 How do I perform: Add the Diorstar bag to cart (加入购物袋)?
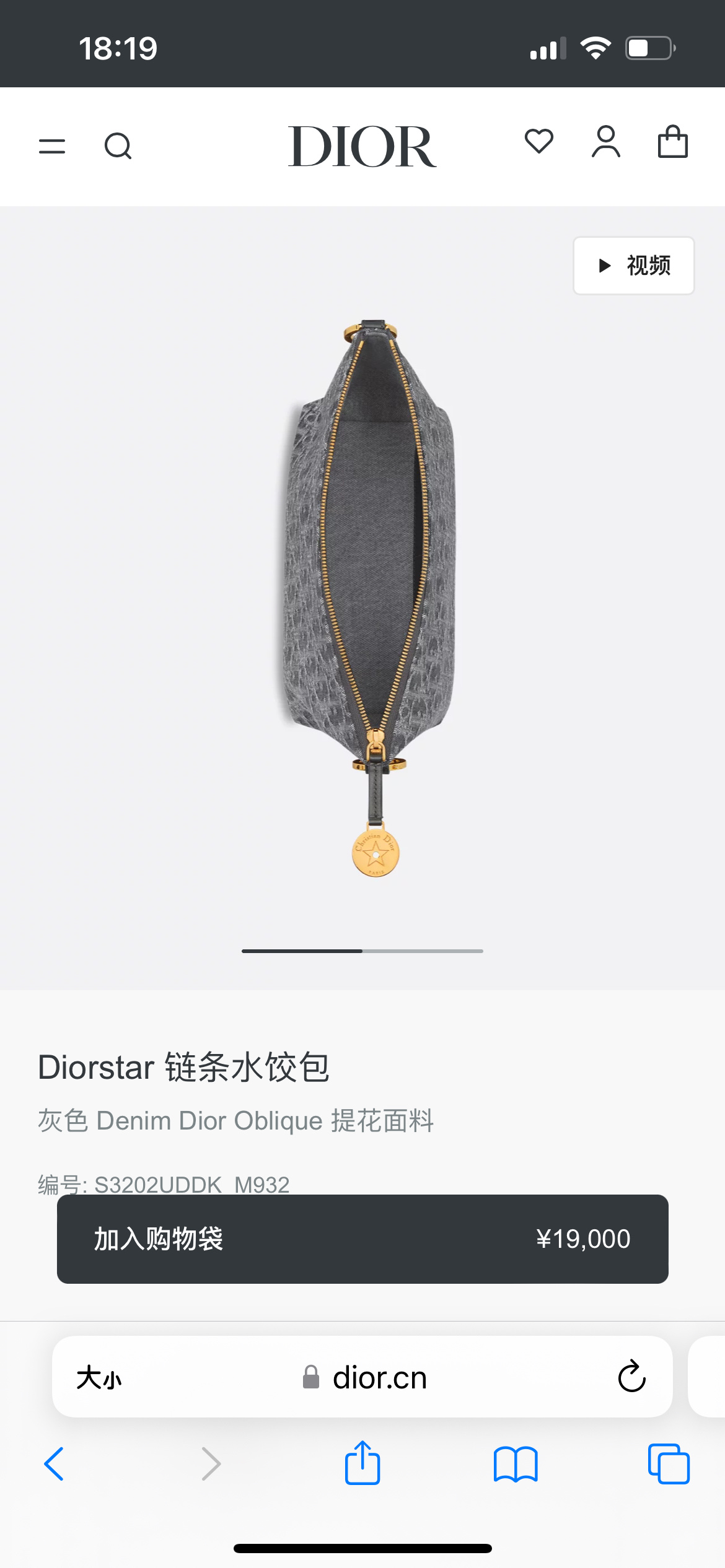[x=362, y=1239]
